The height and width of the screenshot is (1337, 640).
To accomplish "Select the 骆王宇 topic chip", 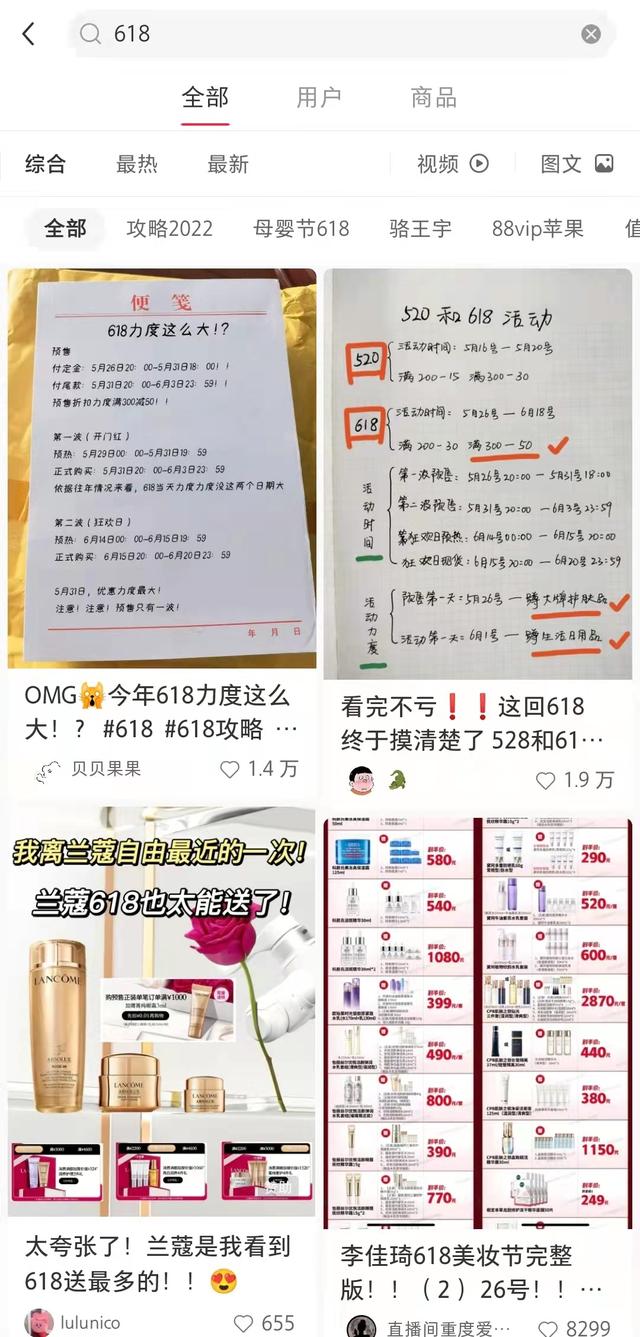I will tap(420, 228).
